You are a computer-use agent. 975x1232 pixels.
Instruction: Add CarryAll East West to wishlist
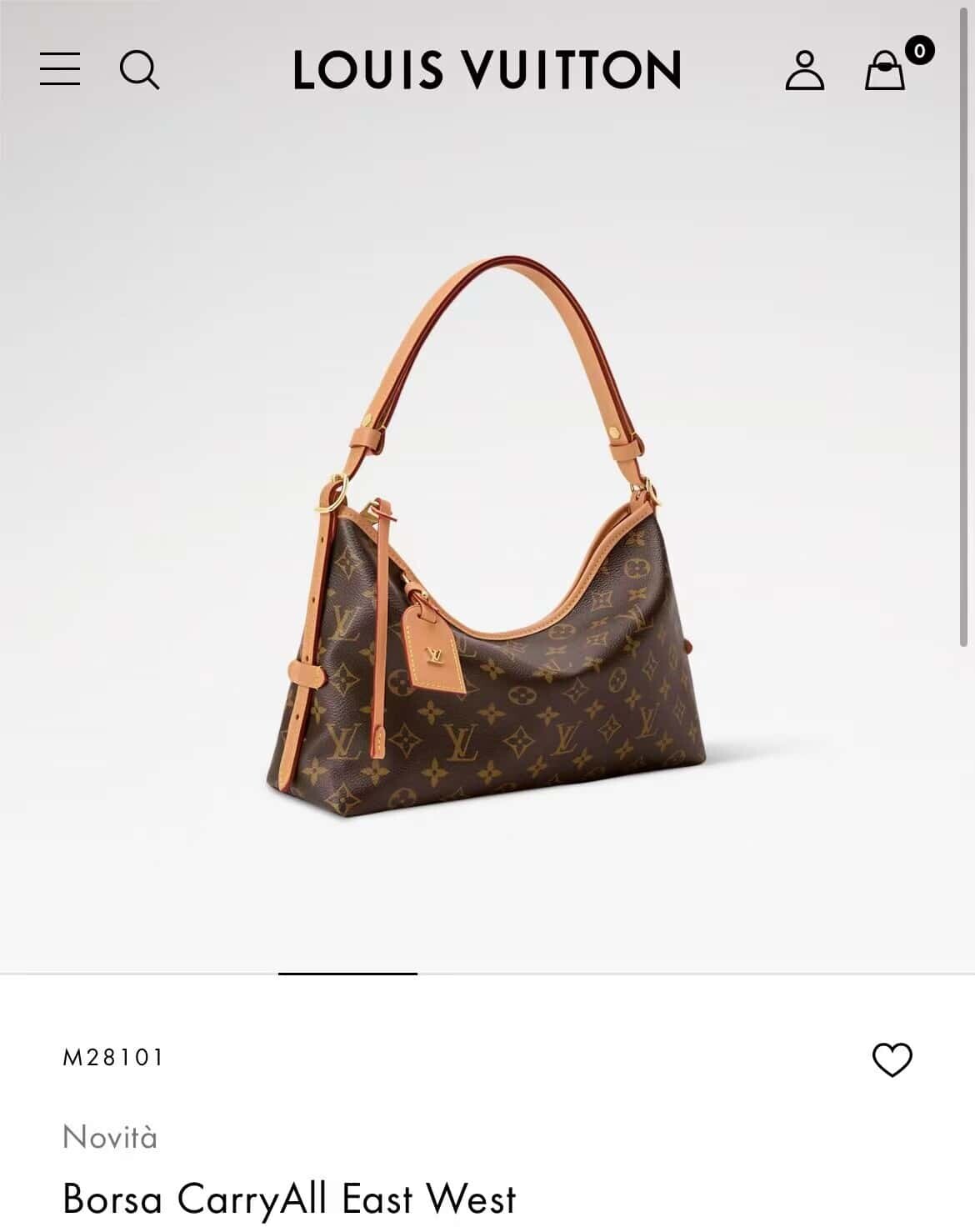click(x=892, y=1059)
